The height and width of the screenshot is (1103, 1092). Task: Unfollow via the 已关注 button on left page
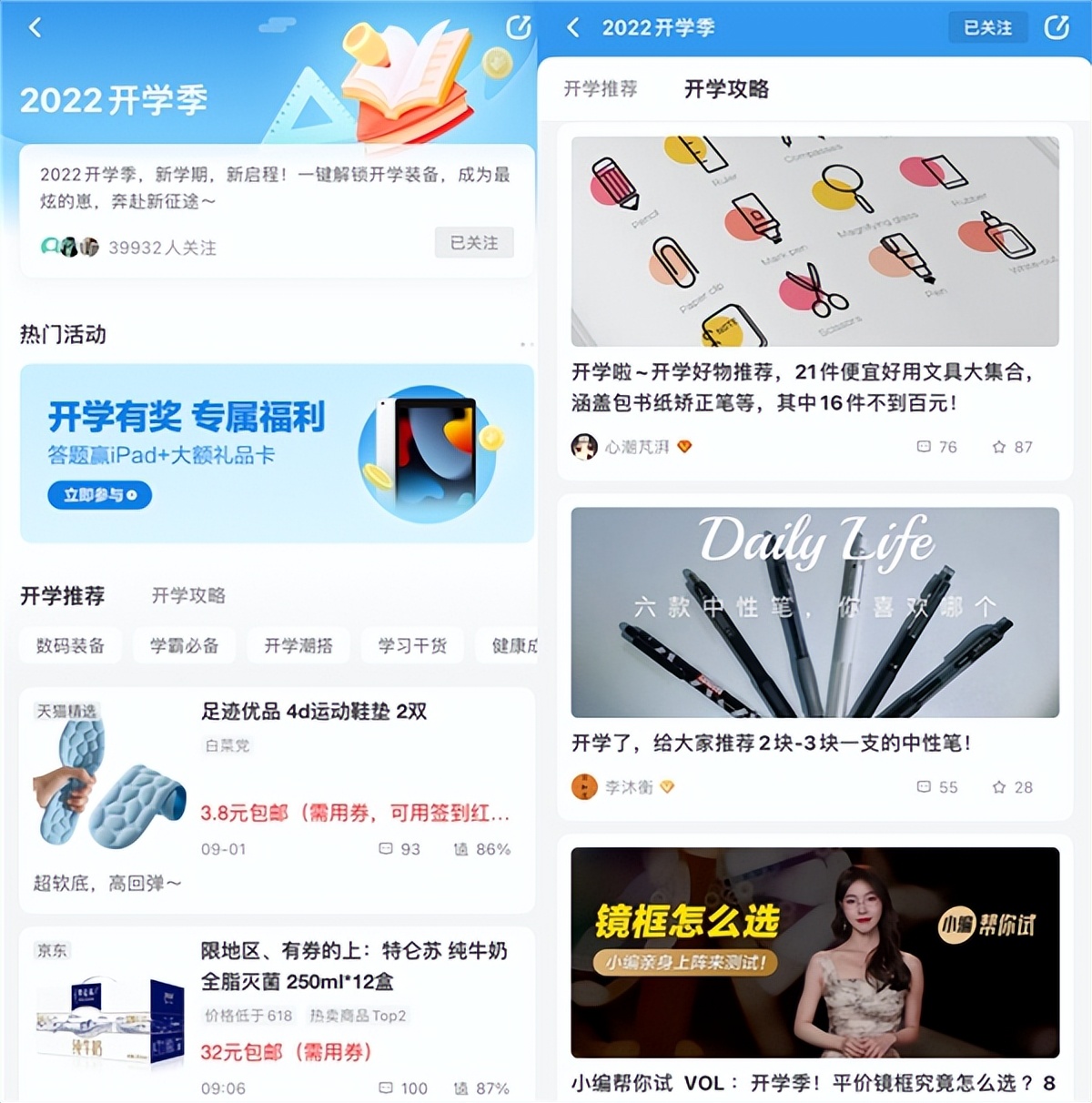coord(473,242)
